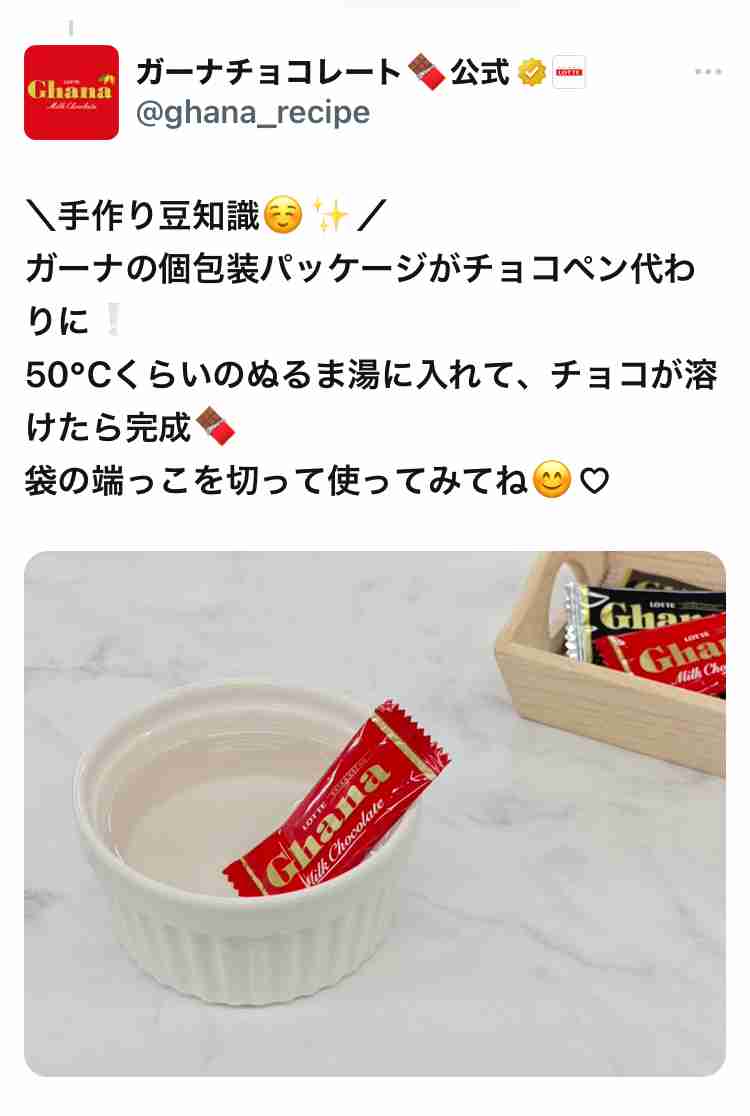The height and width of the screenshot is (1116, 750).
Task: Open the tweet's three-dot overflow menu
Action: coord(708,72)
